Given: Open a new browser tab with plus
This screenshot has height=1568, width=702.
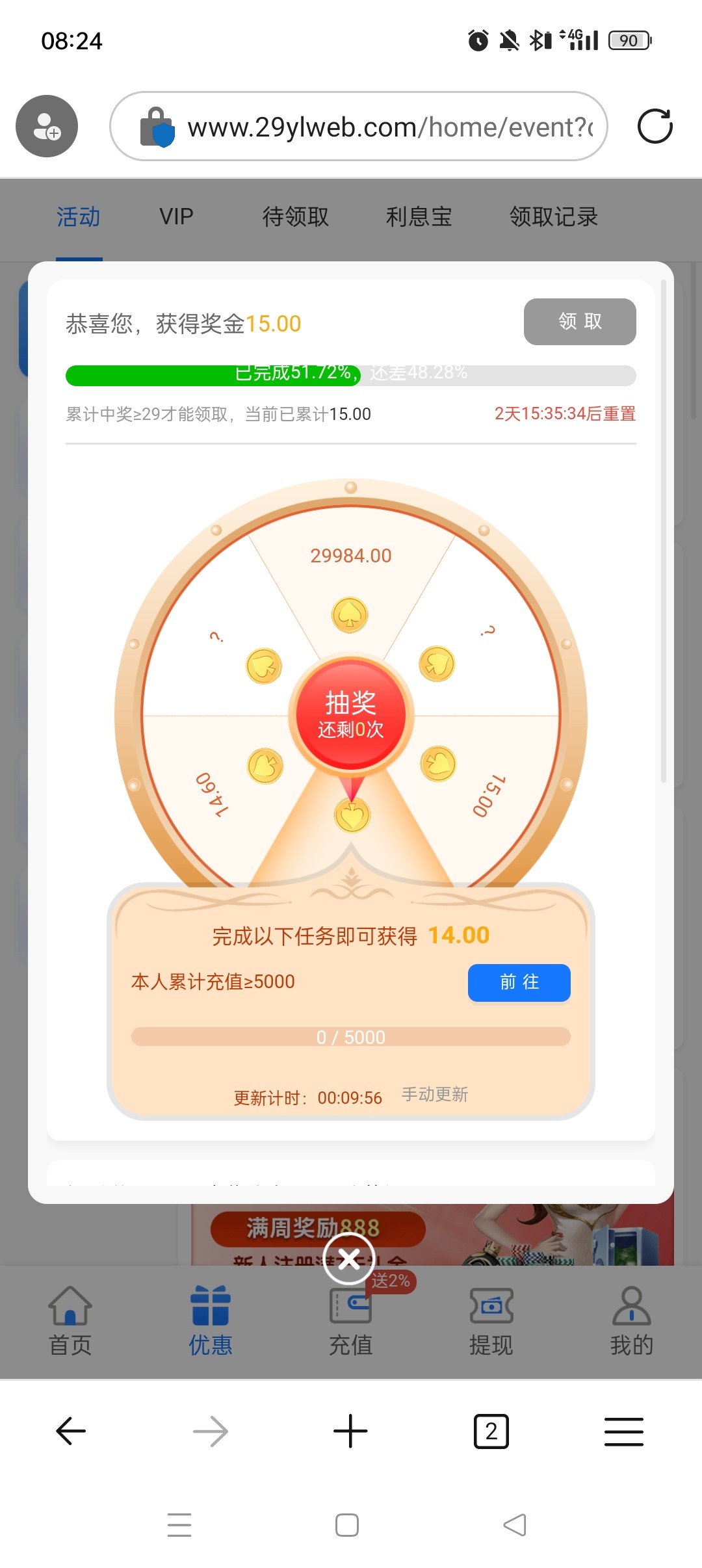Looking at the screenshot, I should tap(350, 1431).
